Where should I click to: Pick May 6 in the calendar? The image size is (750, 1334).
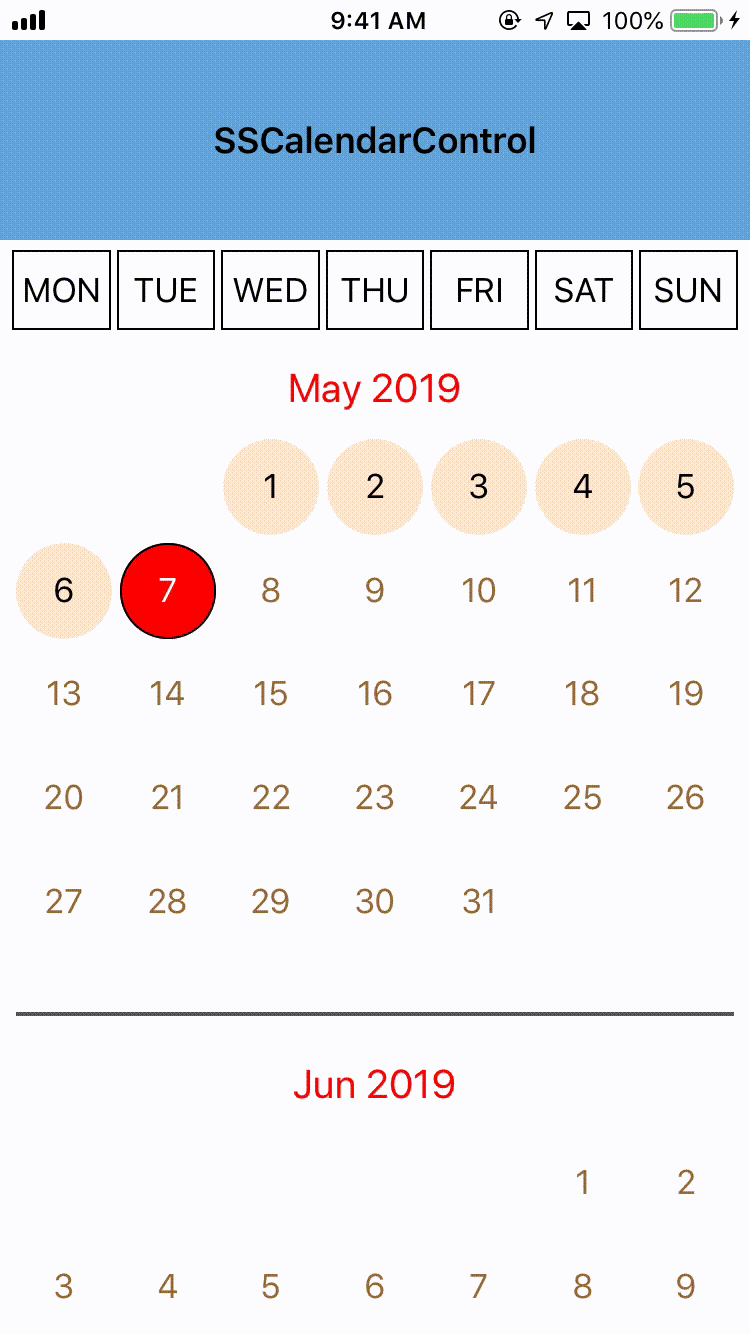coord(63,590)
